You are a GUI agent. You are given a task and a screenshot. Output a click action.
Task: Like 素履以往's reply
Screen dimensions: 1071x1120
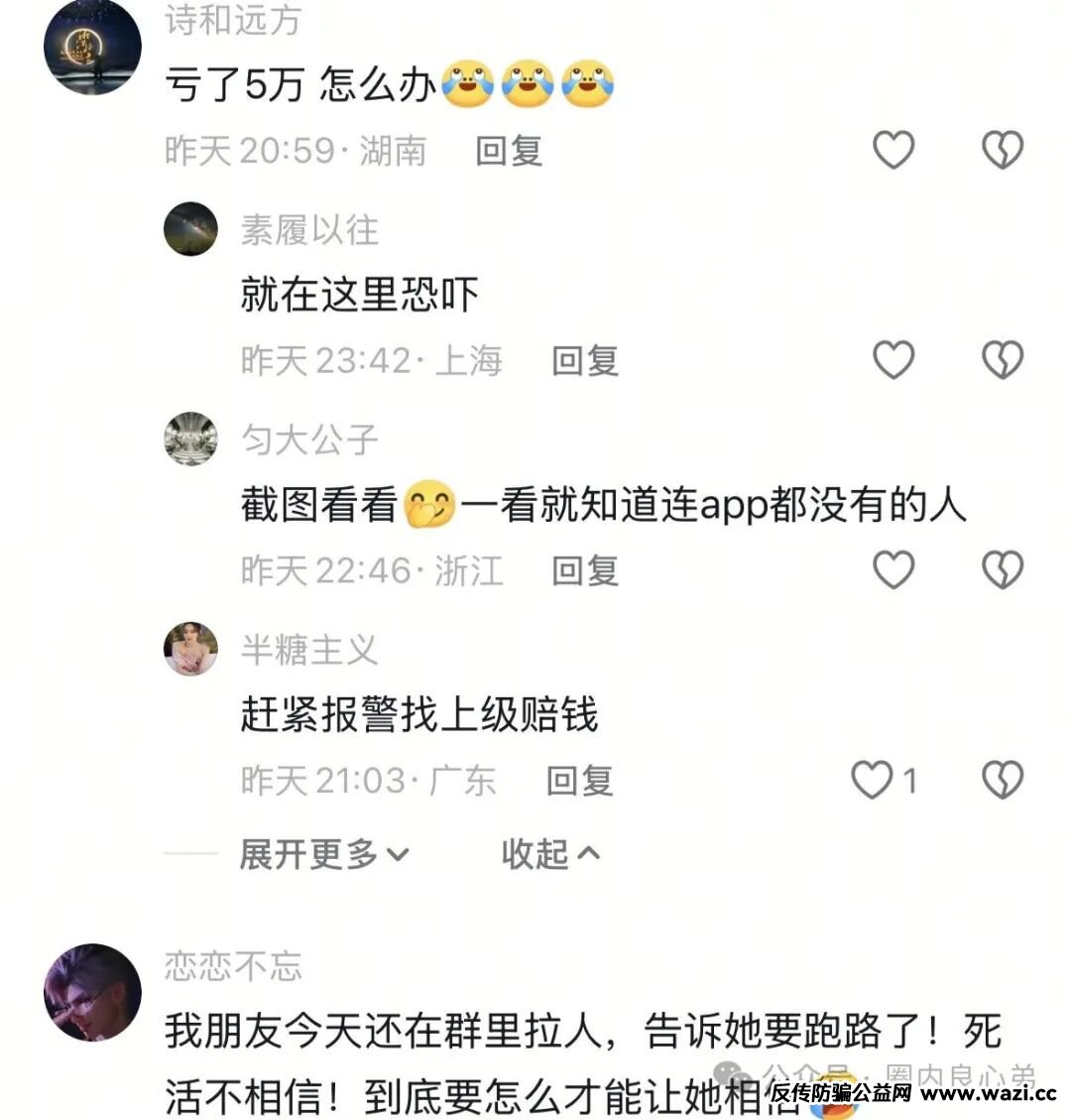892,360
